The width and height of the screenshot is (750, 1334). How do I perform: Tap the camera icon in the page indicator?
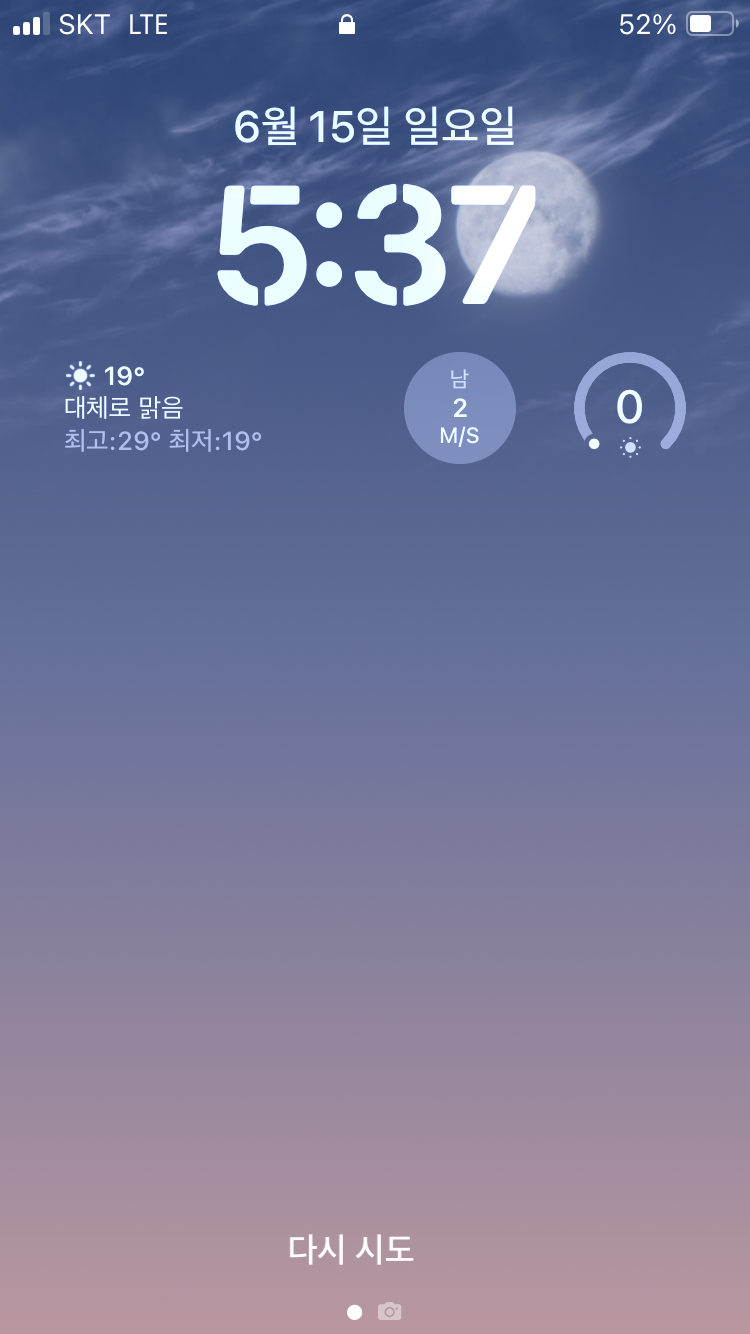[x=389, y=1311]
